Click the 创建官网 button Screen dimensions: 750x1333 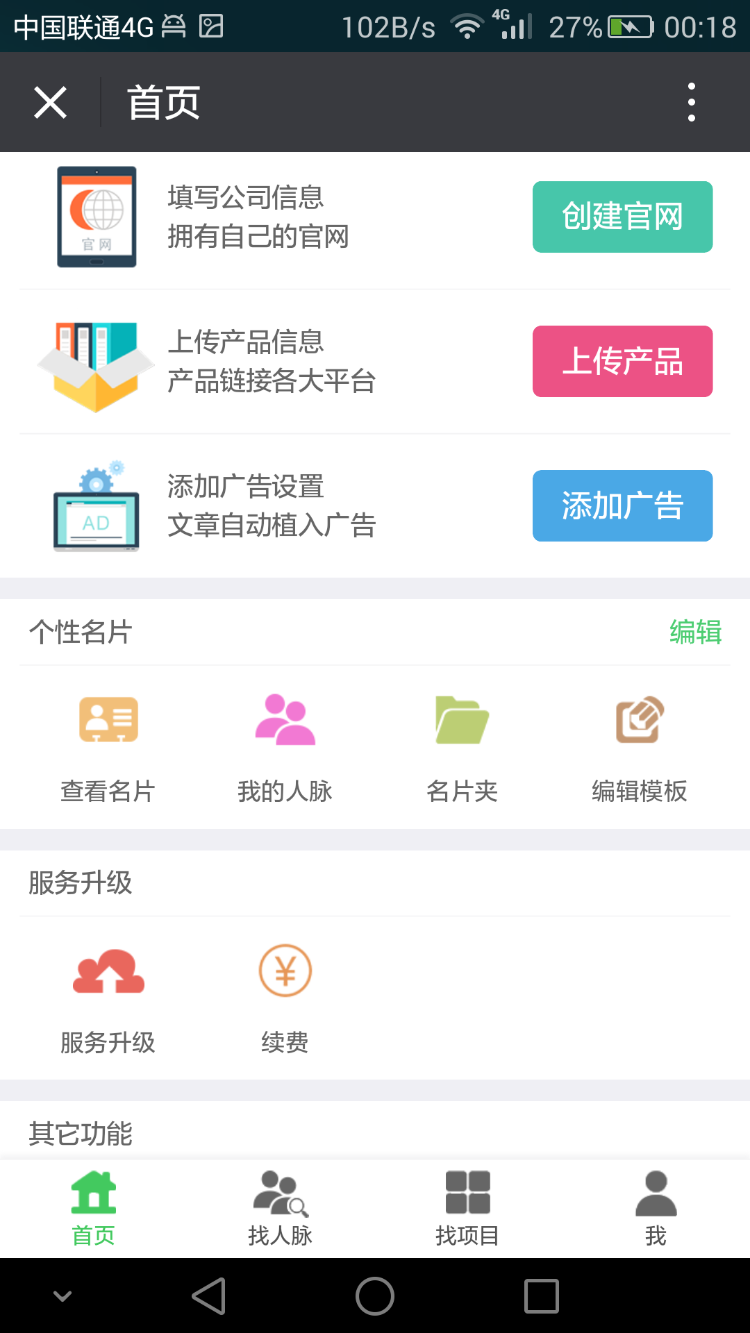point(622,216)
